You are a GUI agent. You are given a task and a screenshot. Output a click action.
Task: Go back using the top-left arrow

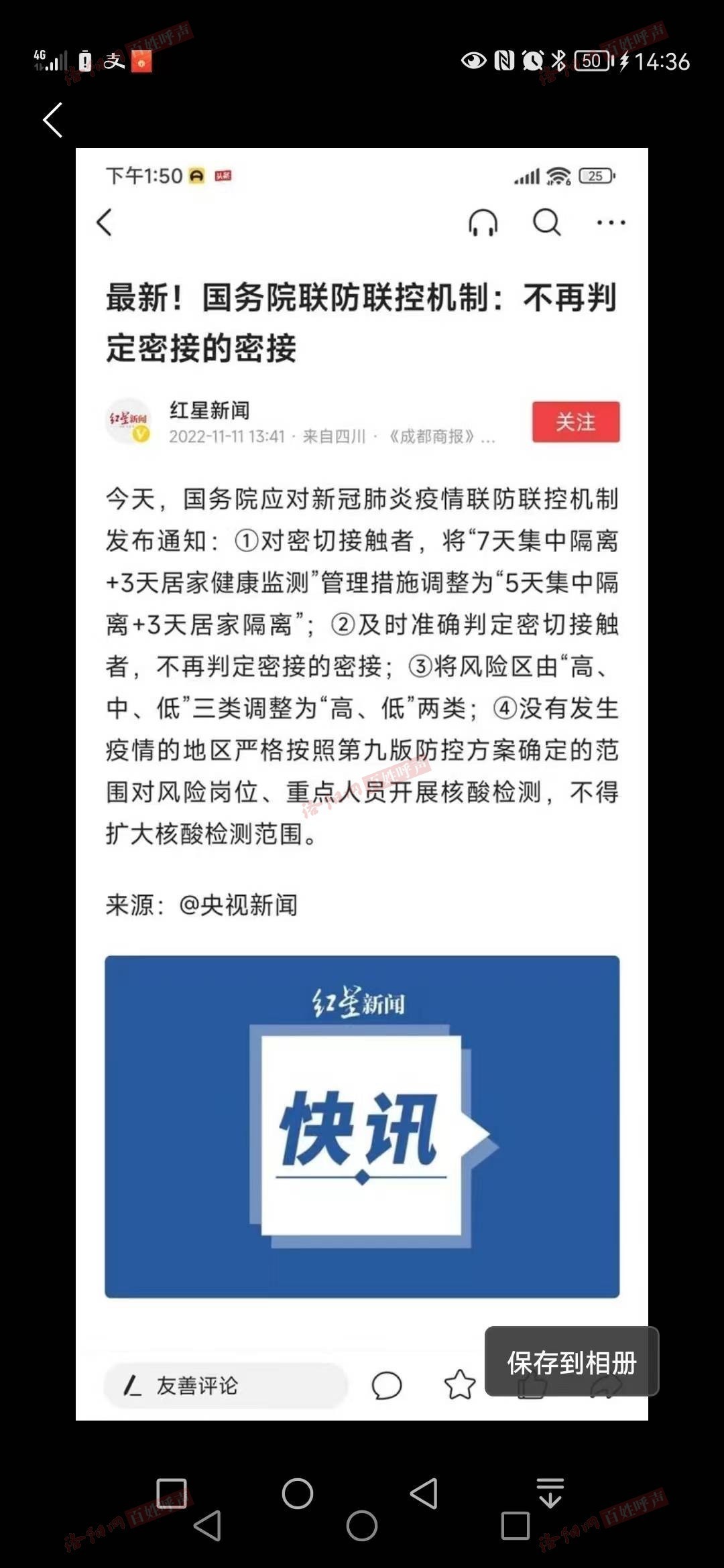(x=53, y=121)
